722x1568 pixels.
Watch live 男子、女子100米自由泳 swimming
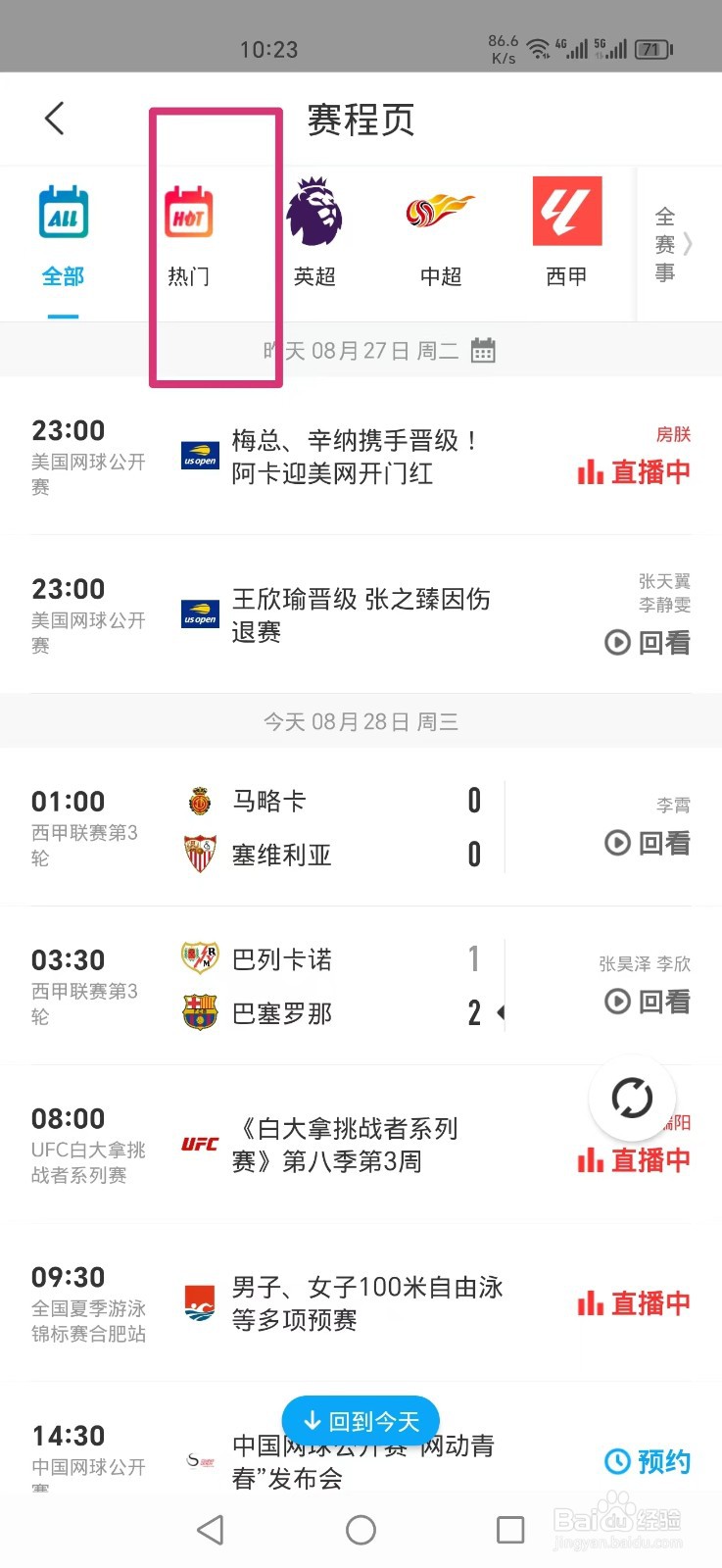pyautogui.click(x=634, y=1303)
